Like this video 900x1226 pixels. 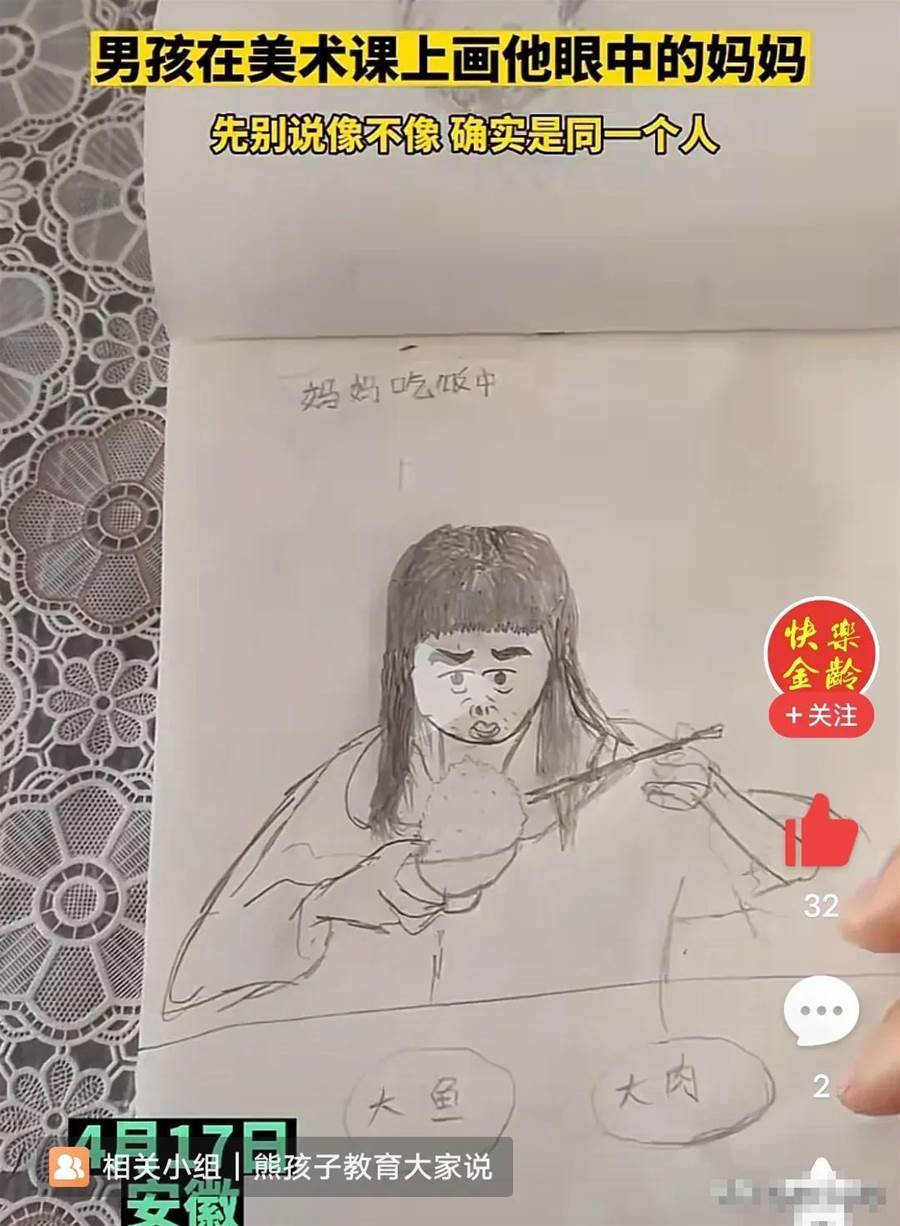pos(821,832)
